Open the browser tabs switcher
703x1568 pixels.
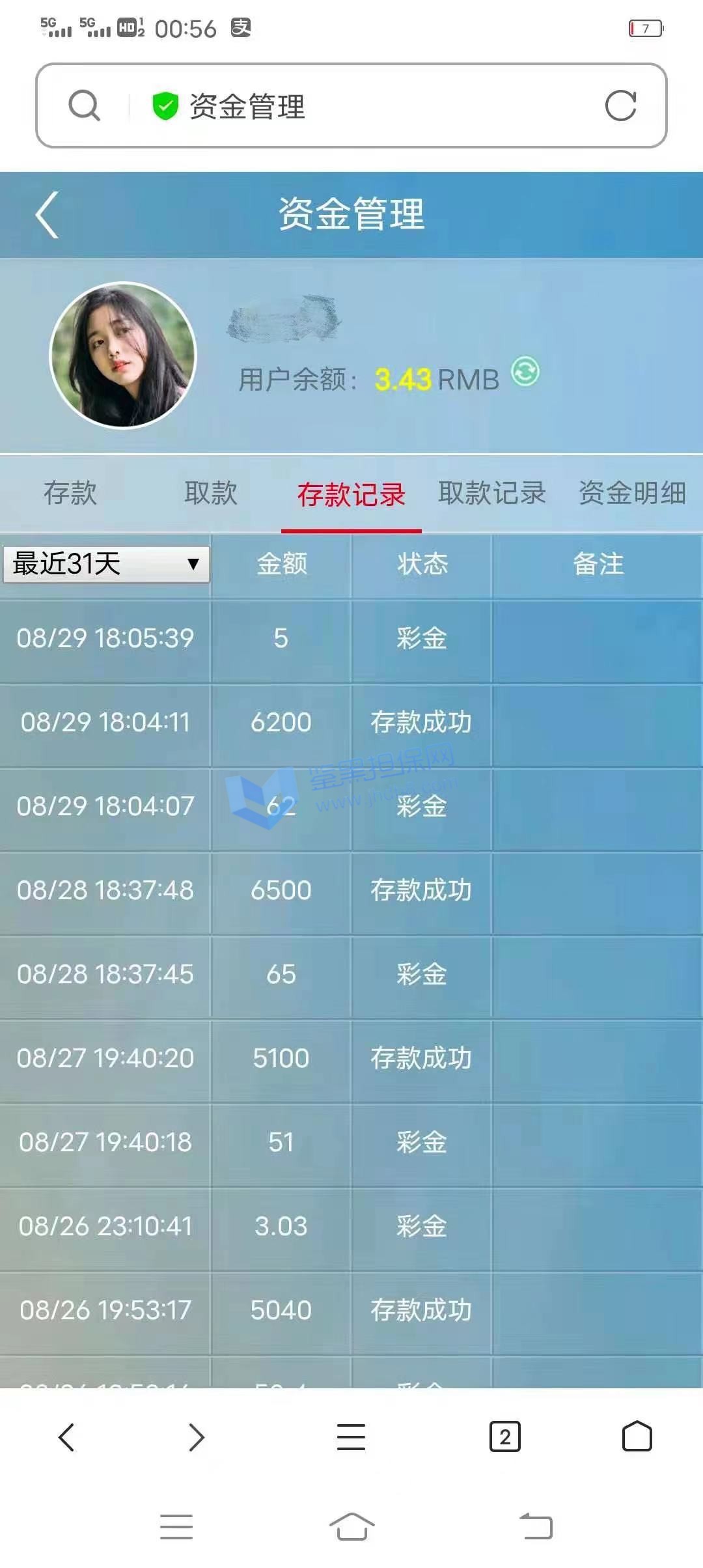point(504,1436)
